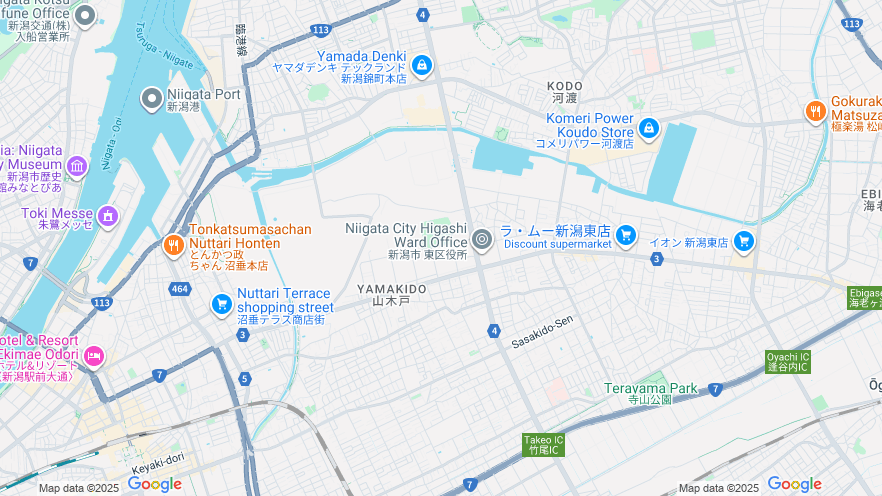This screenshot has width=882, height=496.
Task: Tap the Terayama Park label
Action: (x=650, y=388)
